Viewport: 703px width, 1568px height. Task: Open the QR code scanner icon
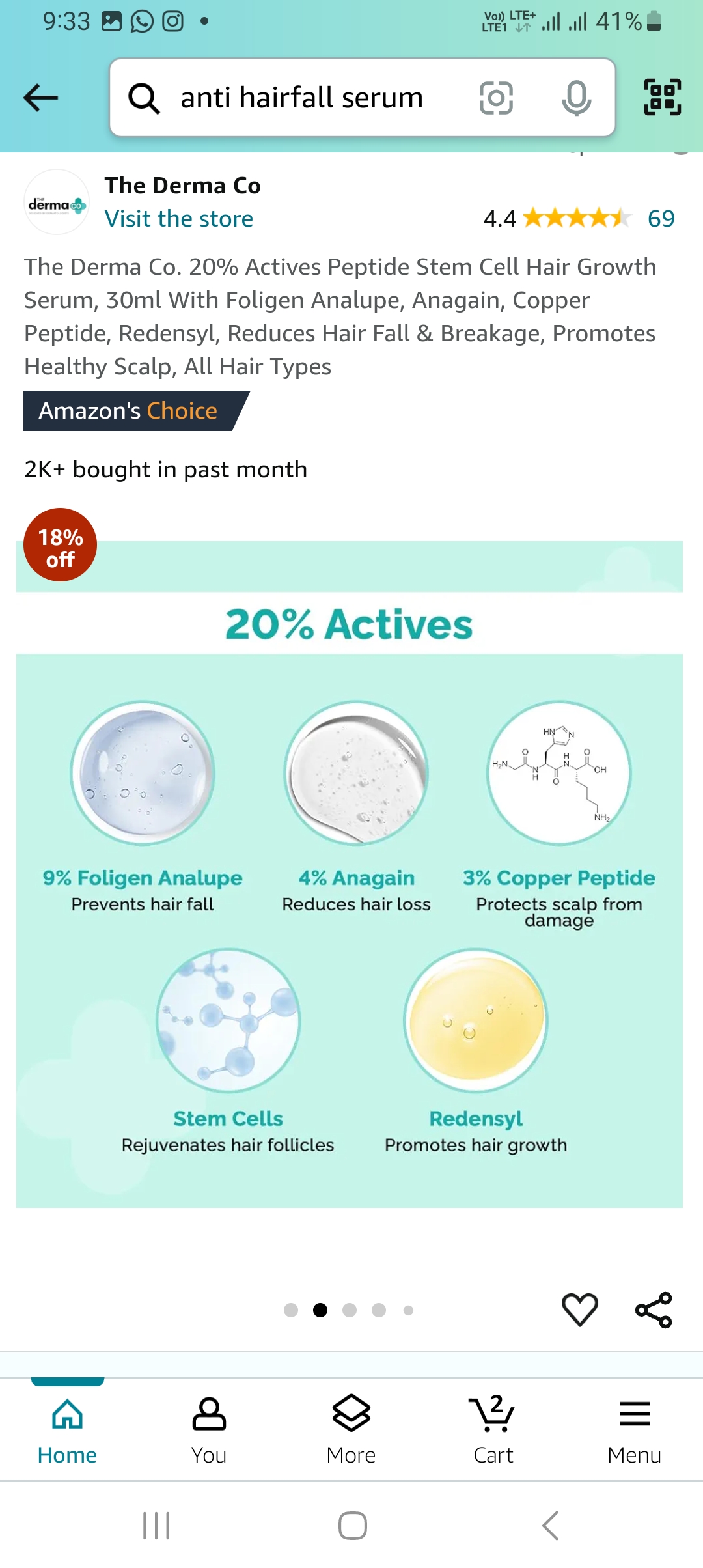660,98
